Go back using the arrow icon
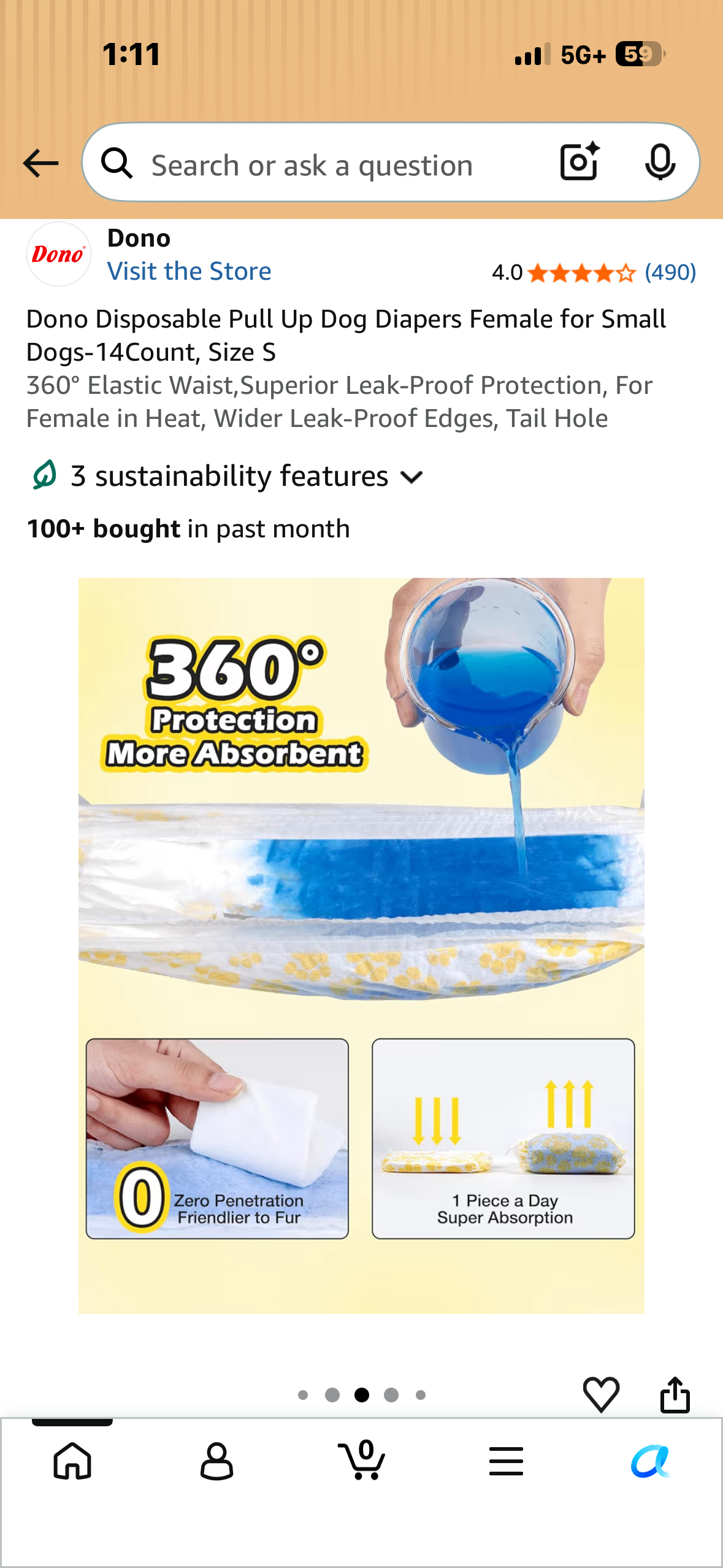The image size is (723, 1568). [x=40, y=163]
